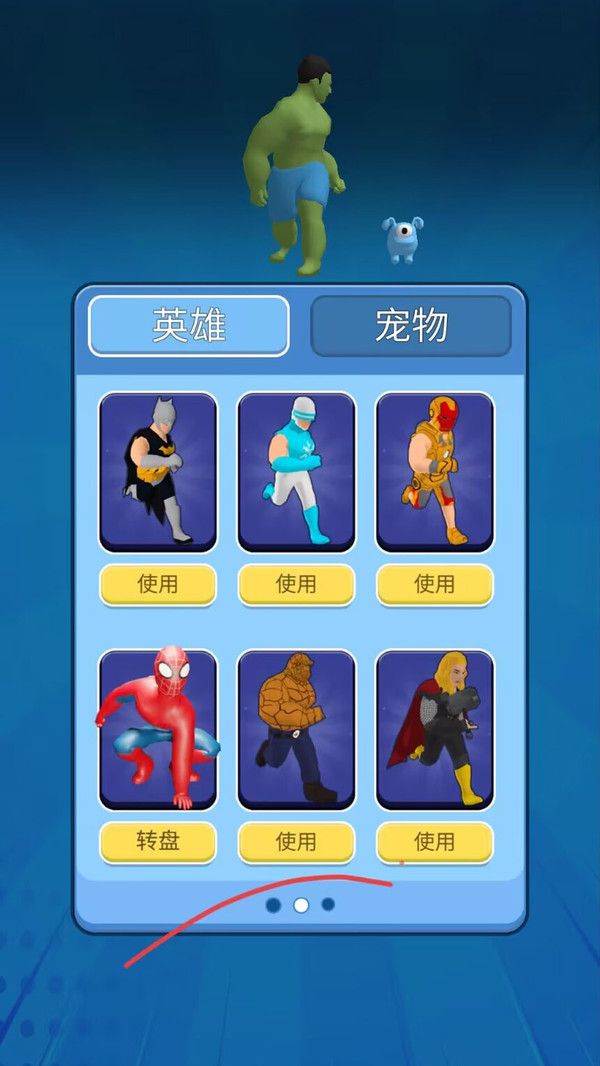Select the Thor hero card

point(434,730)
